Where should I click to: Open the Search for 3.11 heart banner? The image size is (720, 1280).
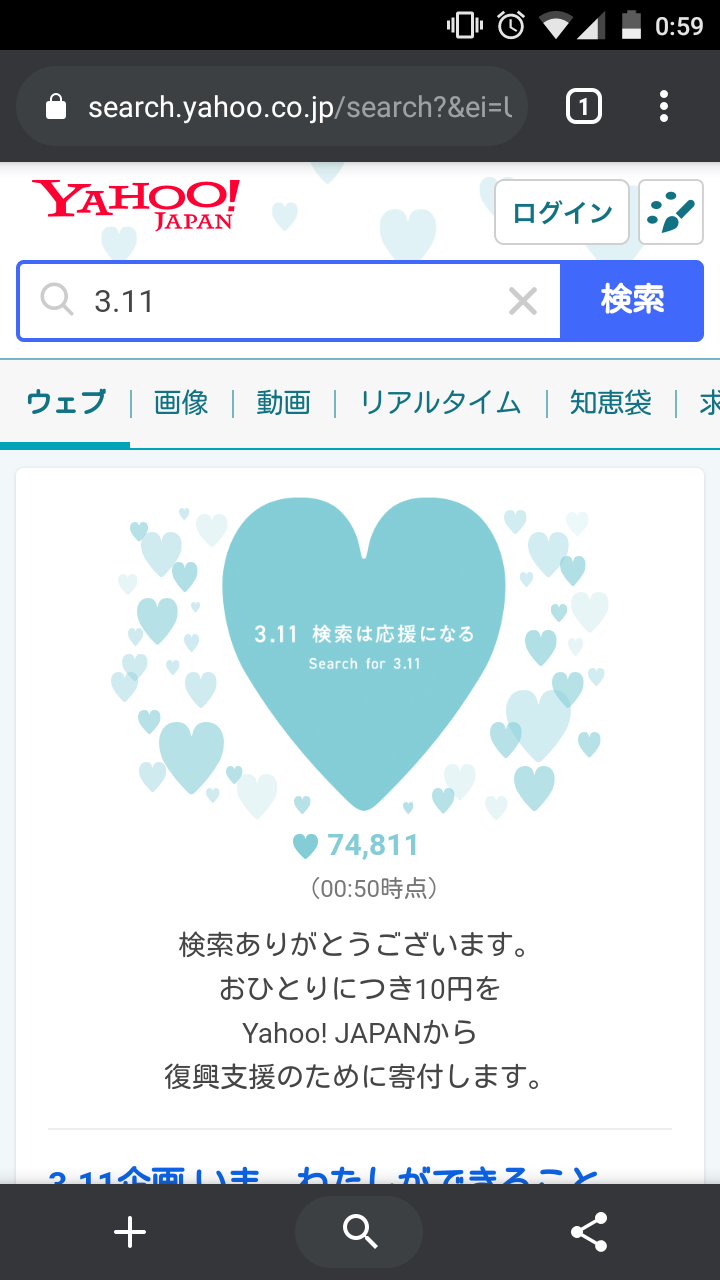tap(363, 645)
